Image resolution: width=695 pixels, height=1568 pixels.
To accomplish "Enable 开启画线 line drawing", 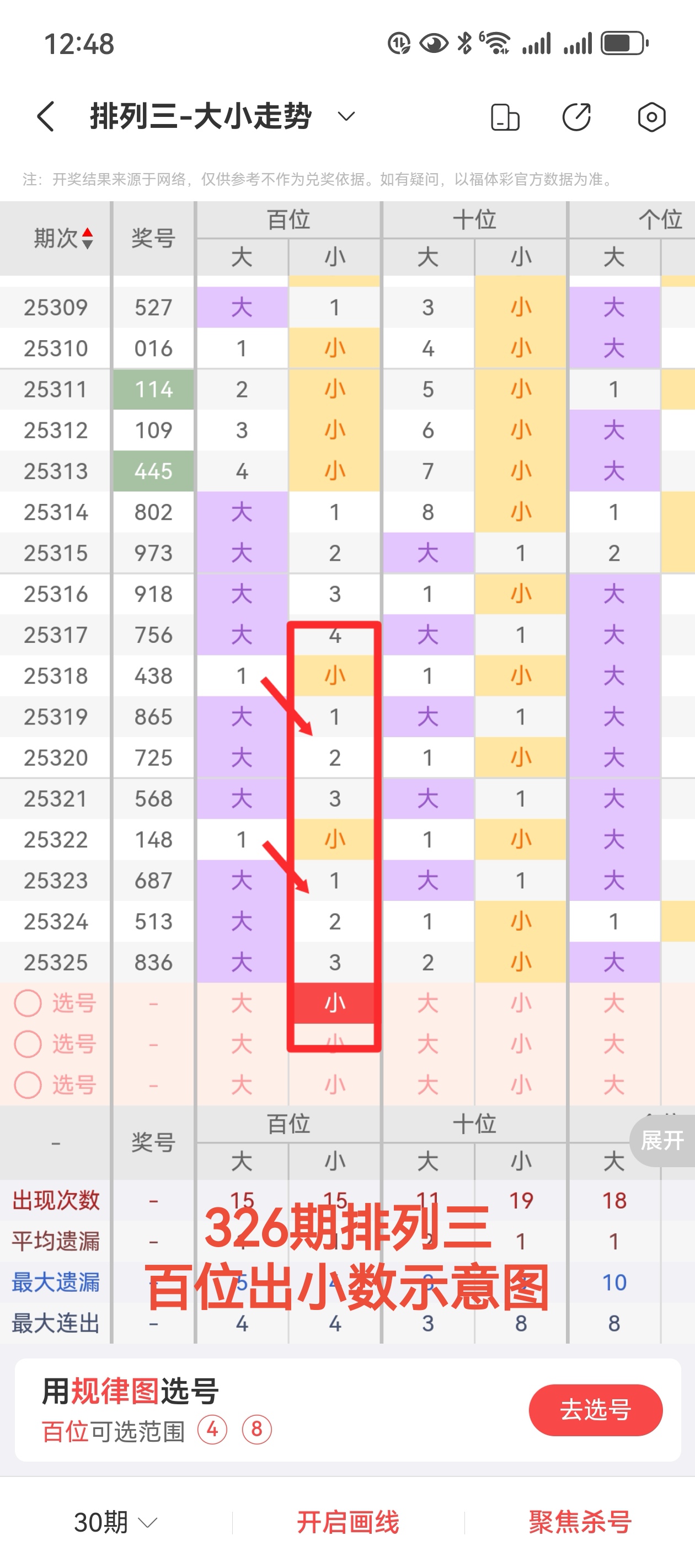I will tap(348, 1522).
